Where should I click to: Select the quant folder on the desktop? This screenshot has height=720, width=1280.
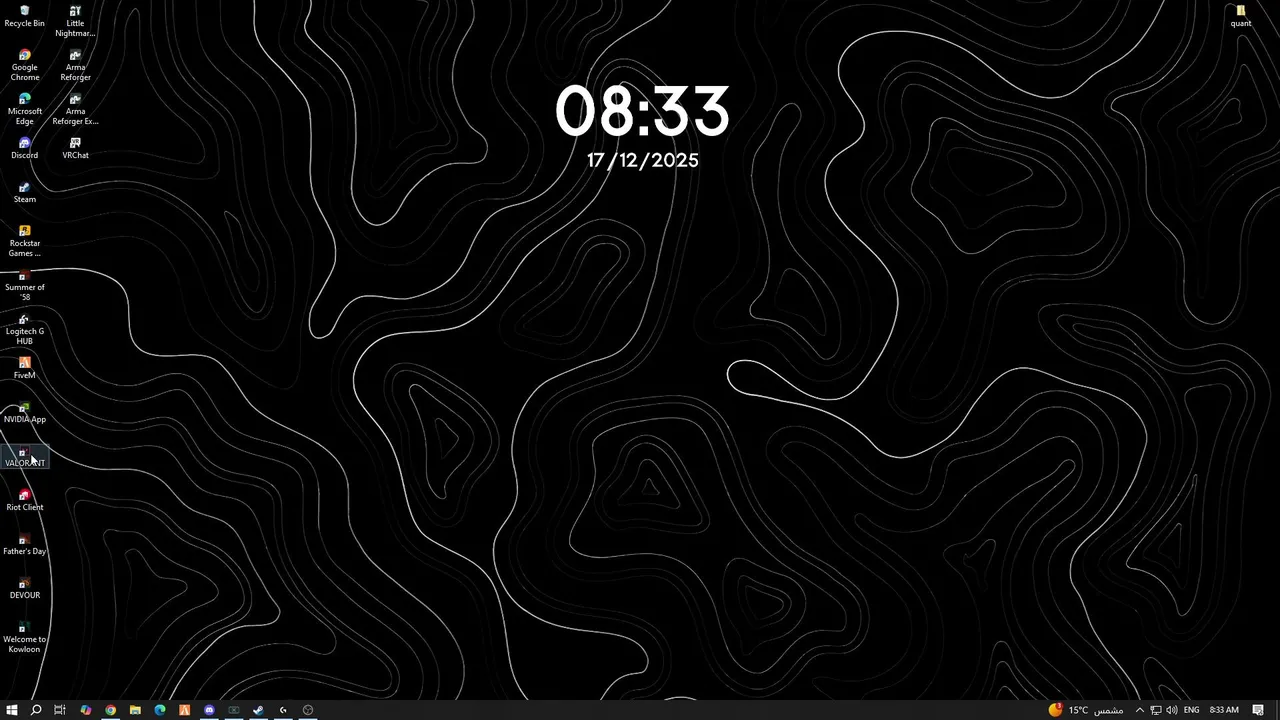1241,15
